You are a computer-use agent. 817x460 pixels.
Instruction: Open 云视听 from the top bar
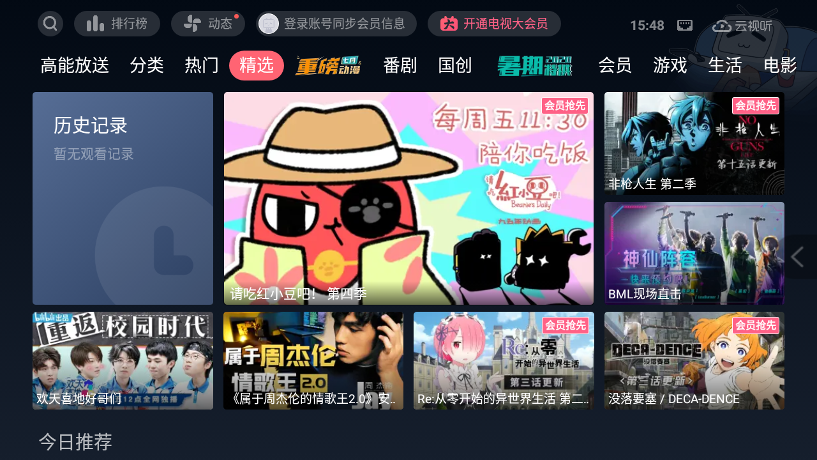pyautogui.click(x=743, y=25)
